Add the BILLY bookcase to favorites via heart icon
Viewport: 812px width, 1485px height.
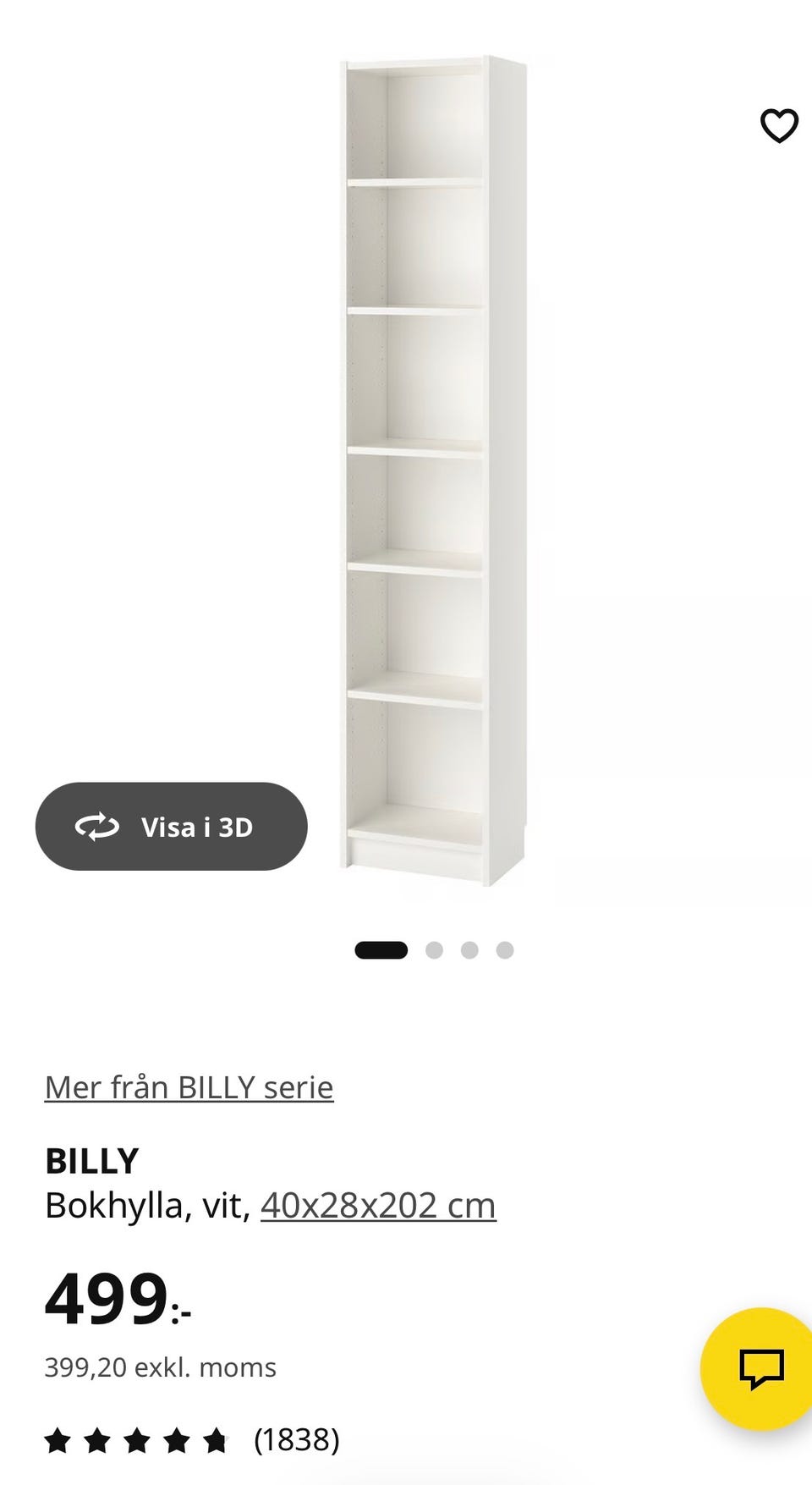(779, 125)
